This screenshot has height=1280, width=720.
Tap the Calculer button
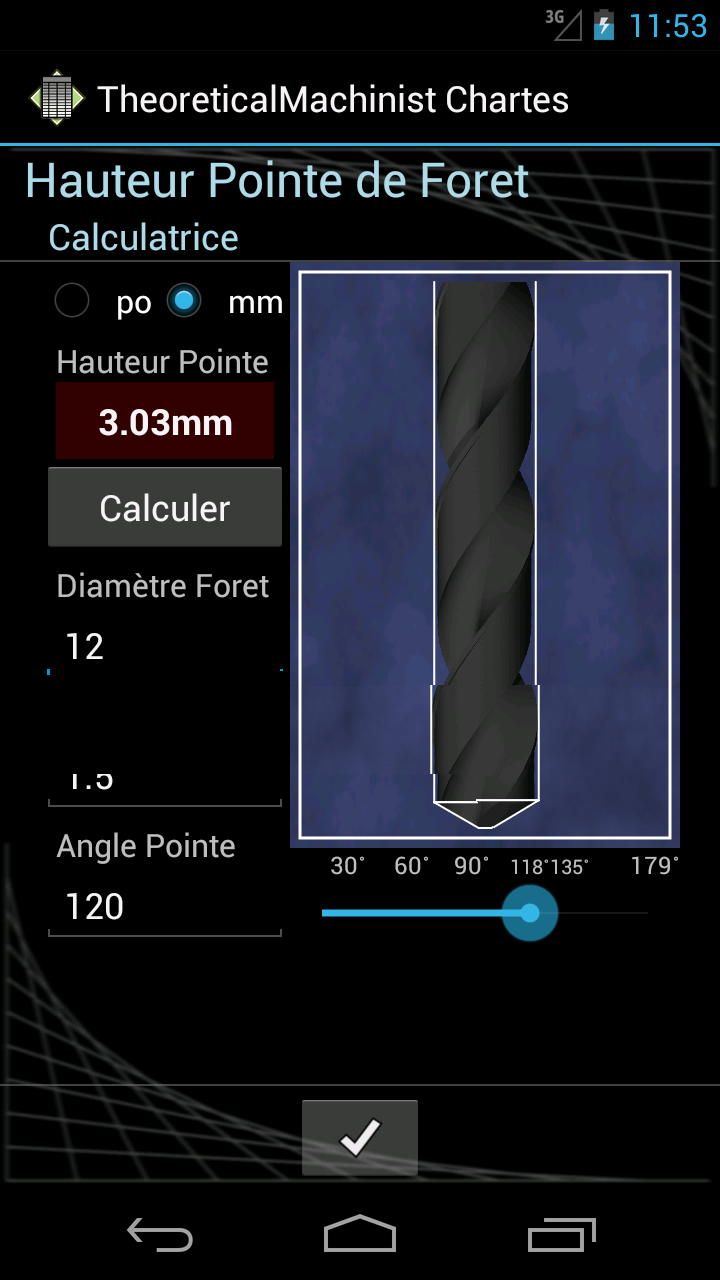pos(165,508)
